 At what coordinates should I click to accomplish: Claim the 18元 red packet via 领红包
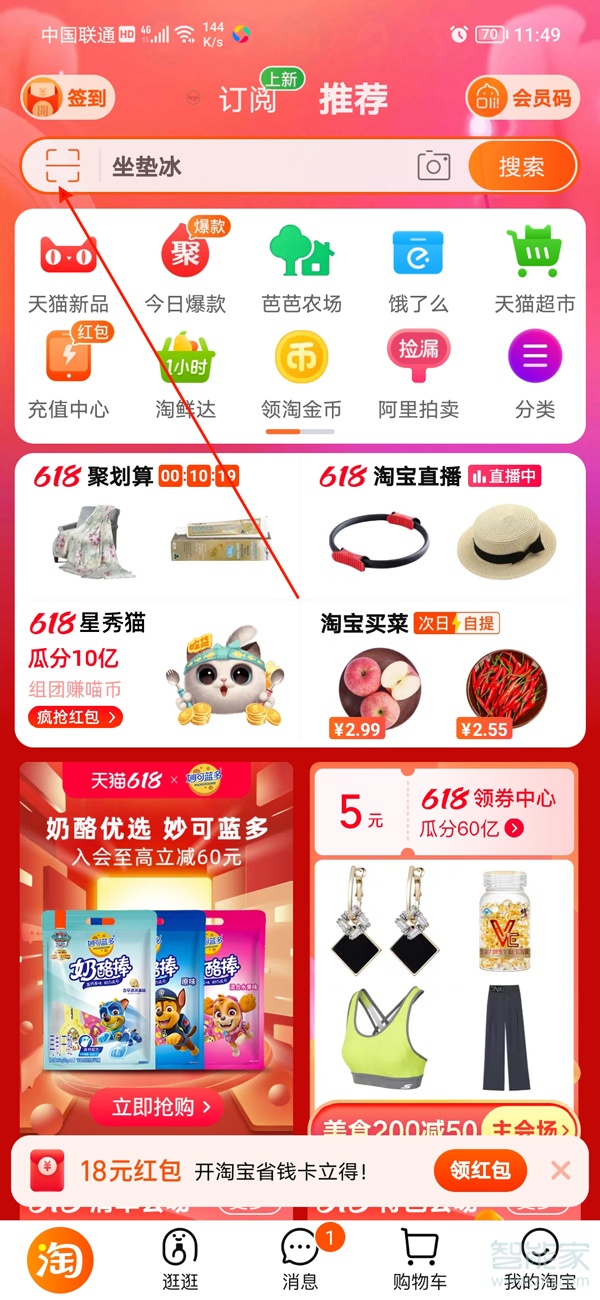479,1170
